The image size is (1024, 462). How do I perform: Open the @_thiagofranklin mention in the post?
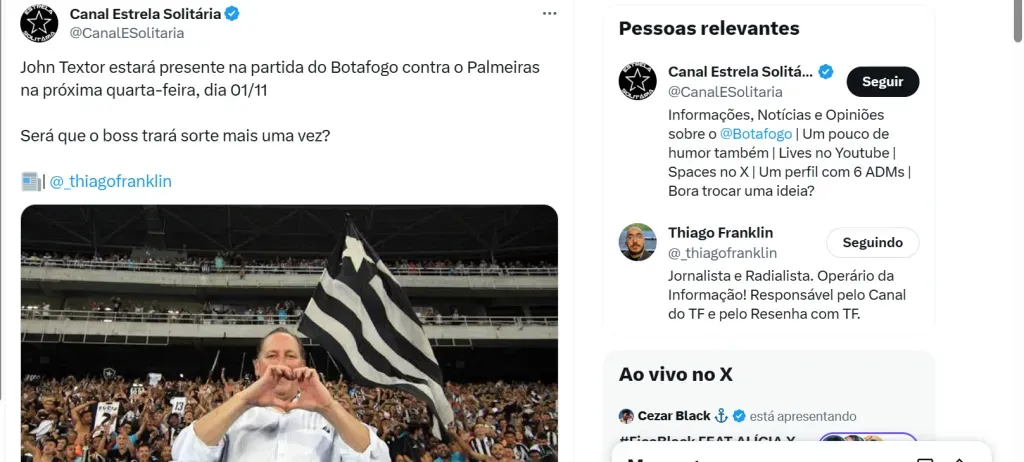[x=111, y=181]
